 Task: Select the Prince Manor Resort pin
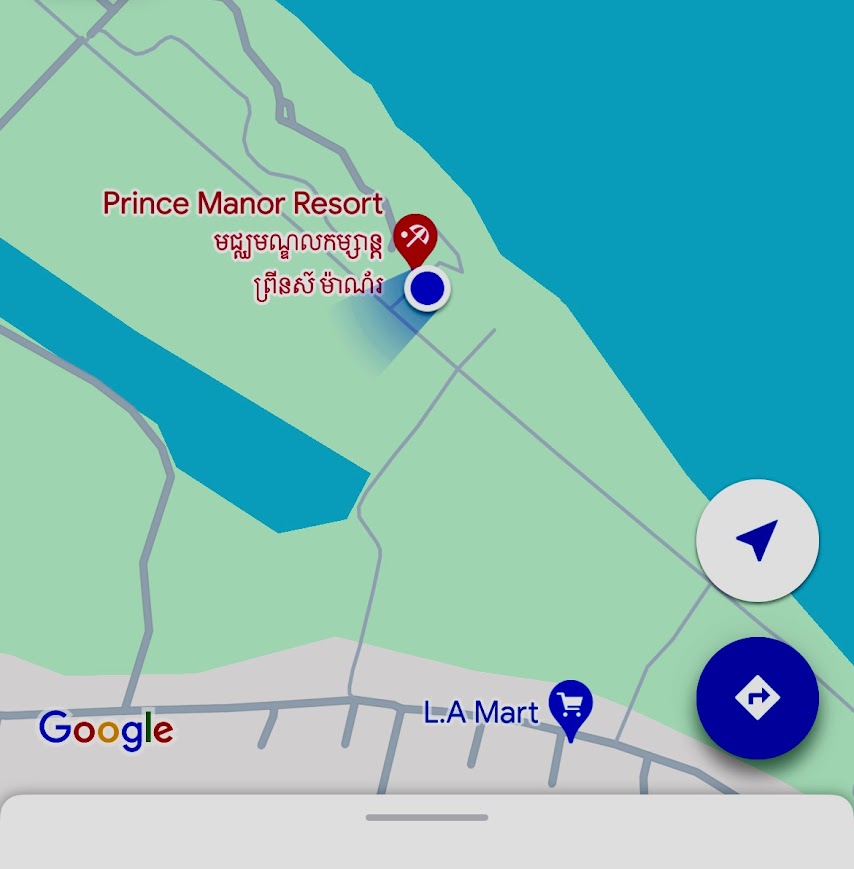(415, 238)
